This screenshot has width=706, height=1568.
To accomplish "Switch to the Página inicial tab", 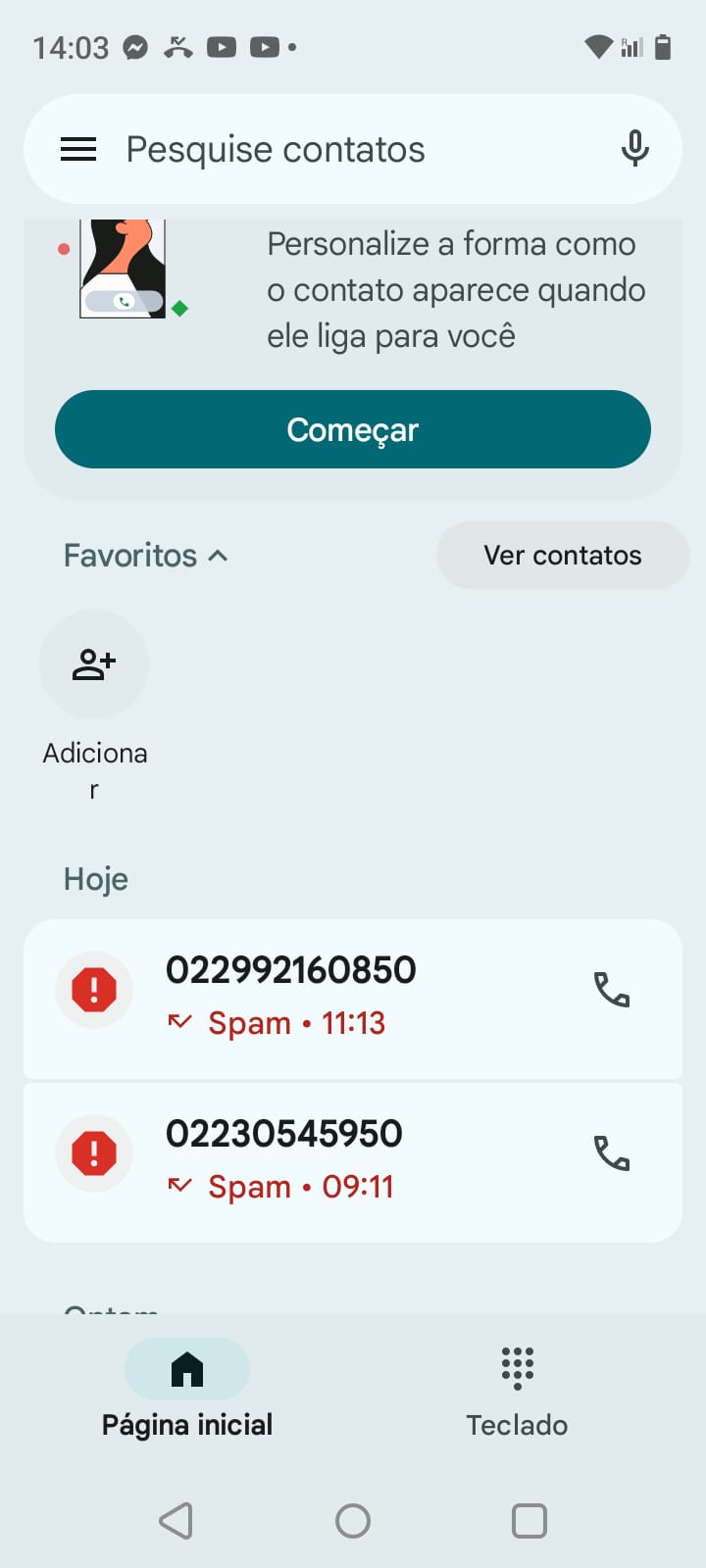I will [187, 1389].
